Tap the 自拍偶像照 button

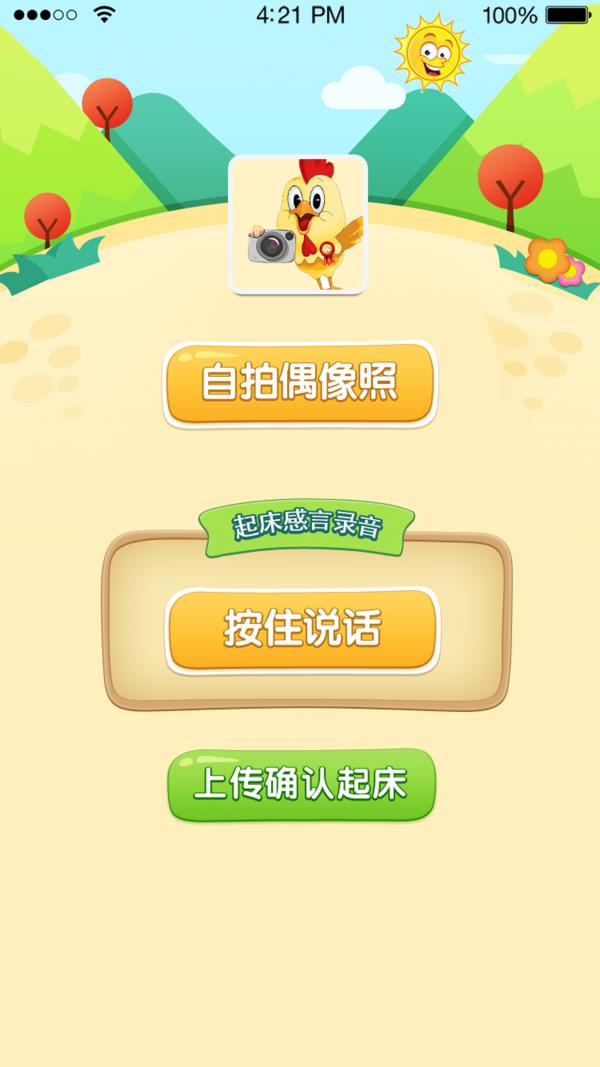pyautogui.click(x=300, y=384)
